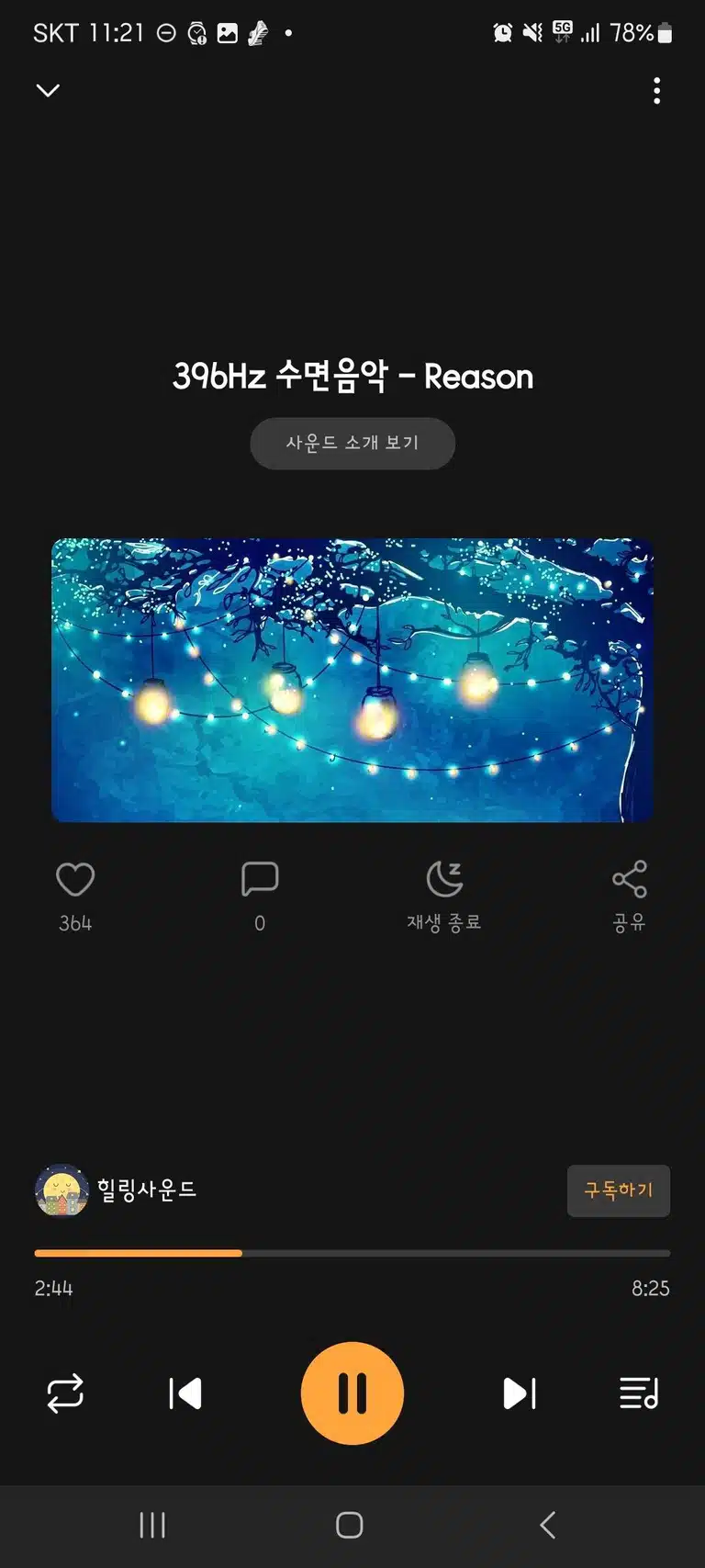Toggle the repeat mode
This screenshot has height=1568, width=705.
(x=65, y=1393)
